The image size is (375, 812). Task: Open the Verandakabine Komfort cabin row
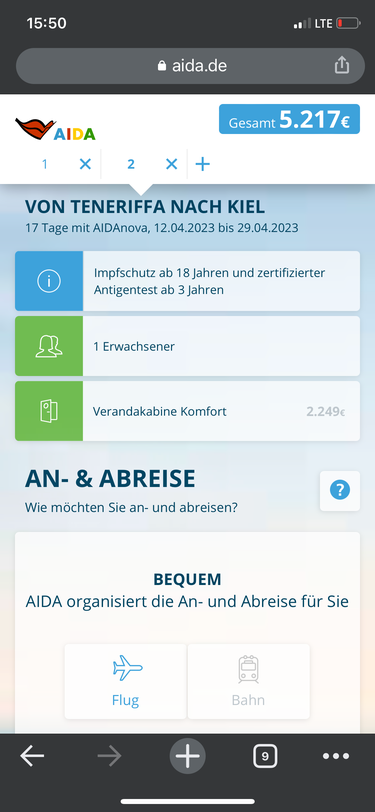coord(188,411)
